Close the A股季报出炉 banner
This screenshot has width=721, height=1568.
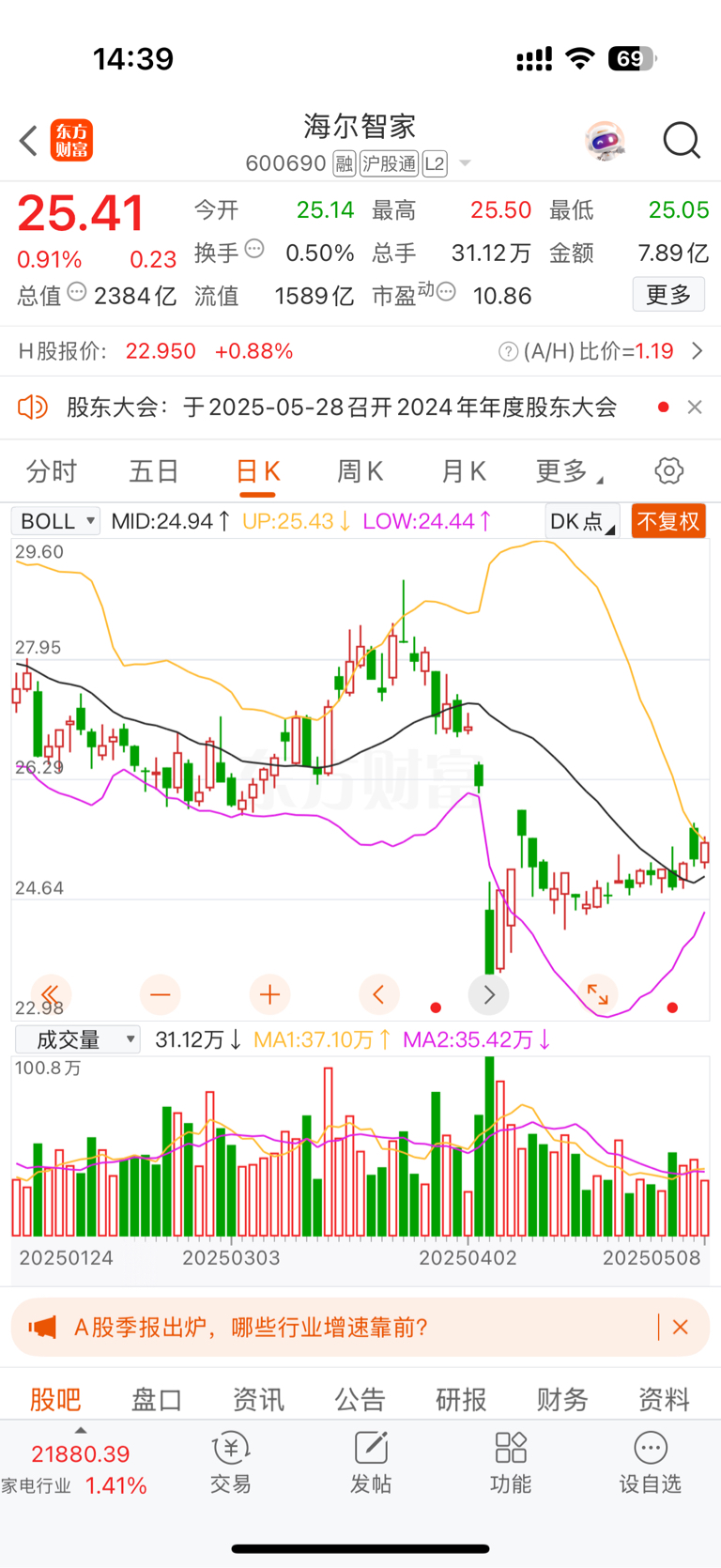click(x=681, y=1327)
